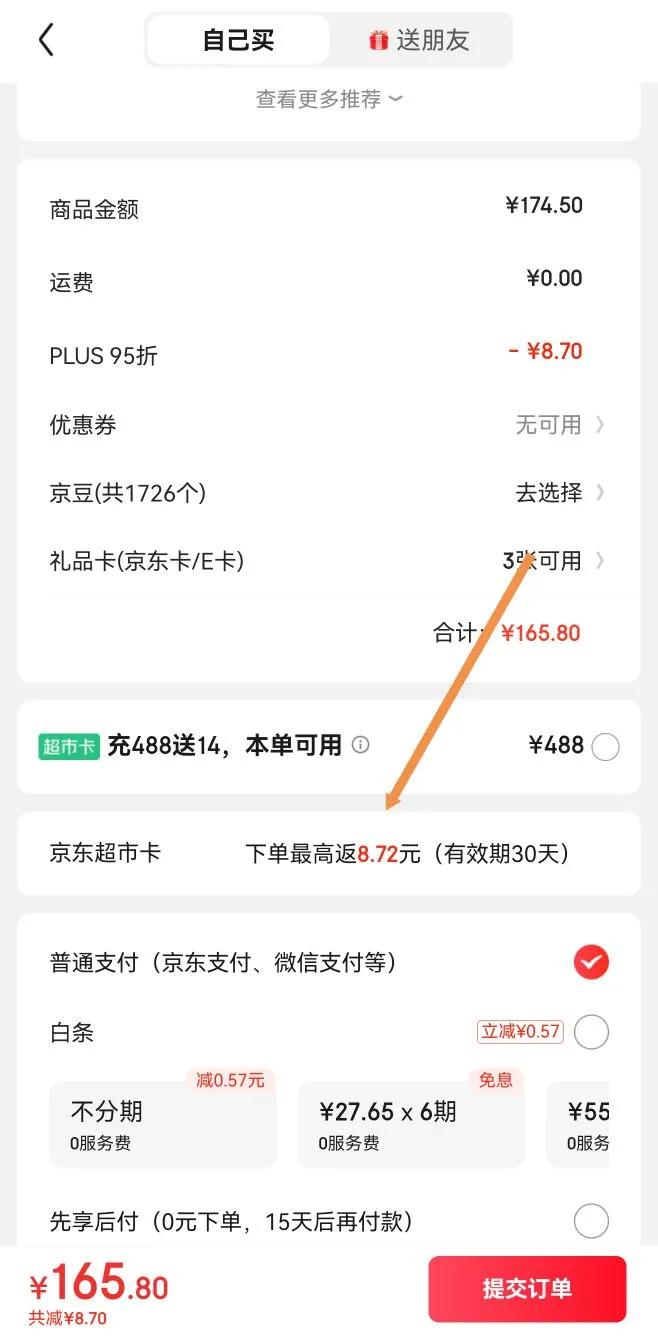Image resolution: width=658 pixels, height=1344 pixels.
Task: Open the 优惠券 row
Action: click(328, 424)
